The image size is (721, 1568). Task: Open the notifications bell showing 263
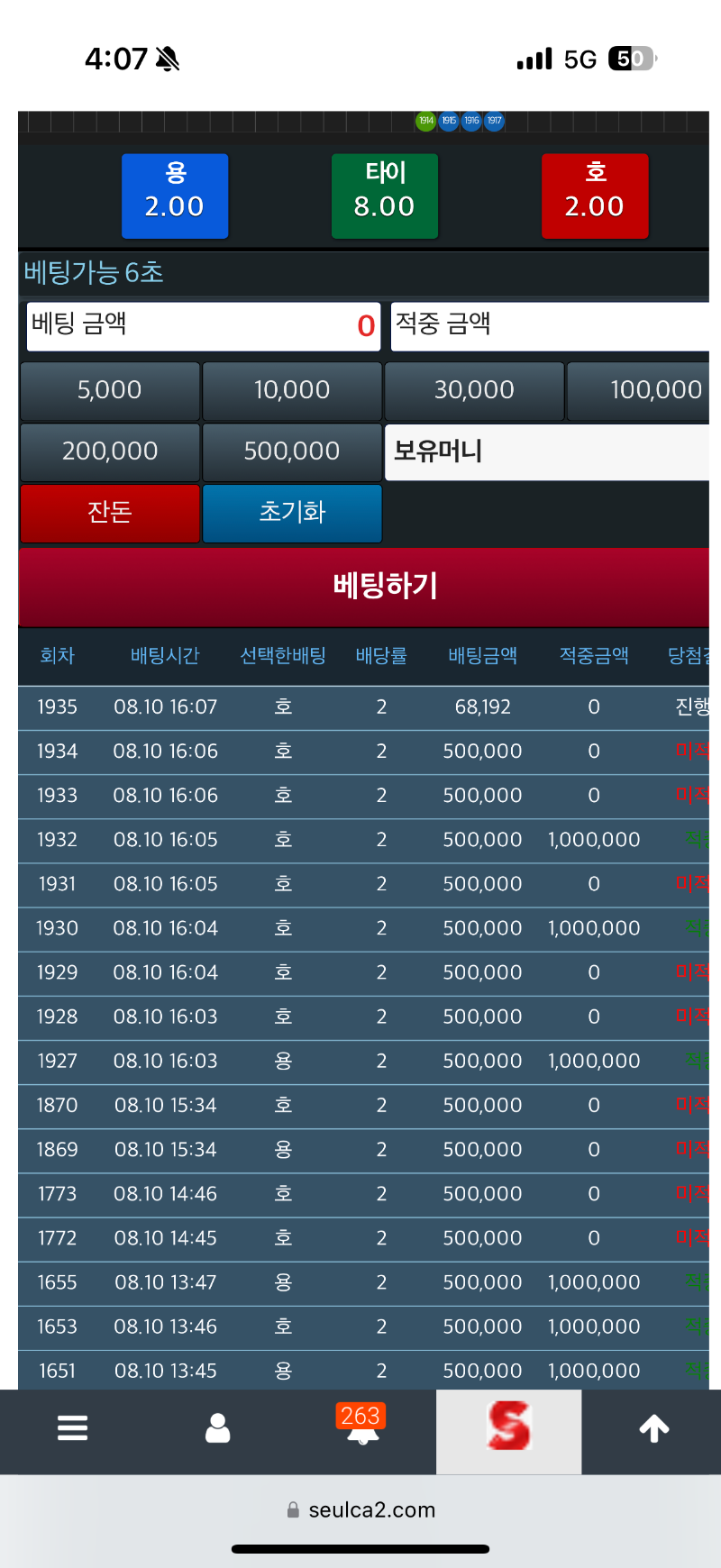pos(361,1426)
